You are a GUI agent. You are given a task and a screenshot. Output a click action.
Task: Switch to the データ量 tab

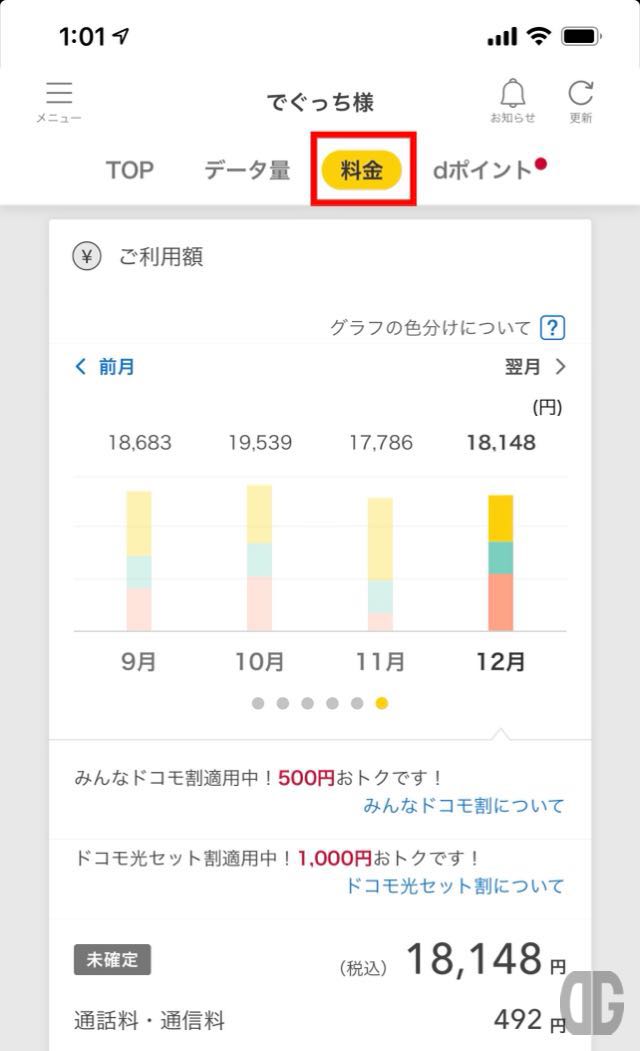tap(247, 170)
